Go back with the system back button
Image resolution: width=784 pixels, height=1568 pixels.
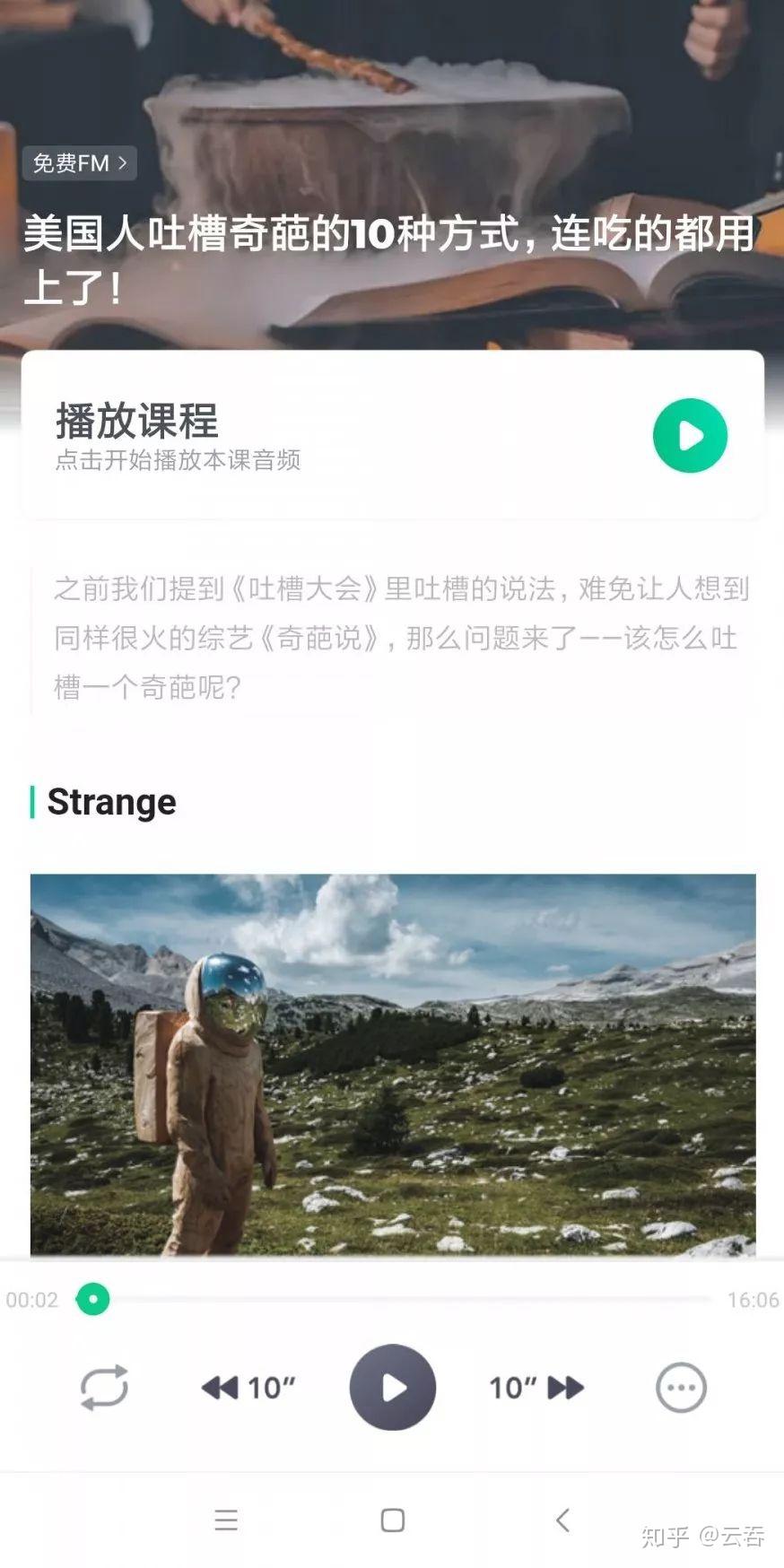click(562, 1520)
